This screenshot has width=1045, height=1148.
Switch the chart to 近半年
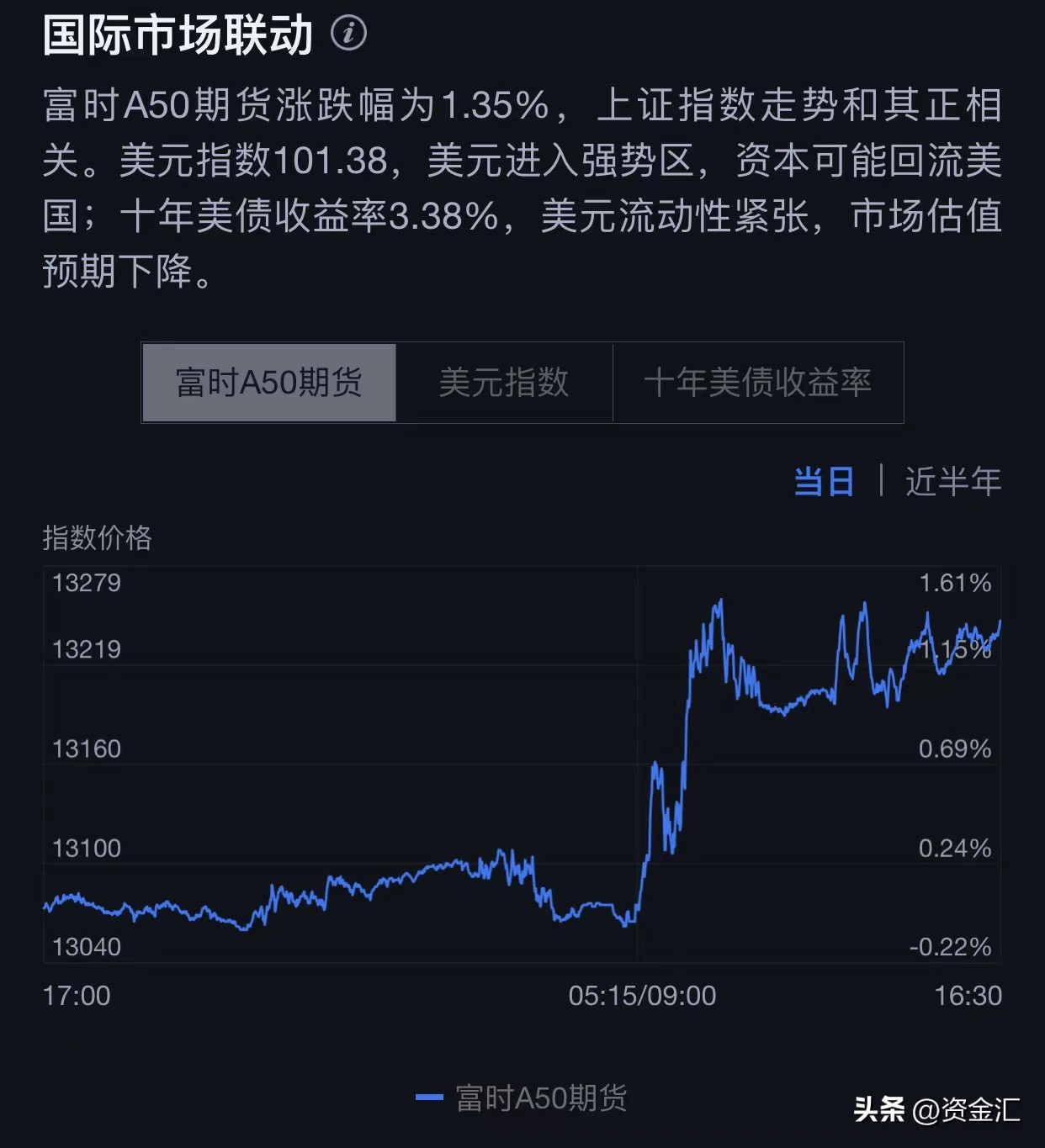pos(953,482)
